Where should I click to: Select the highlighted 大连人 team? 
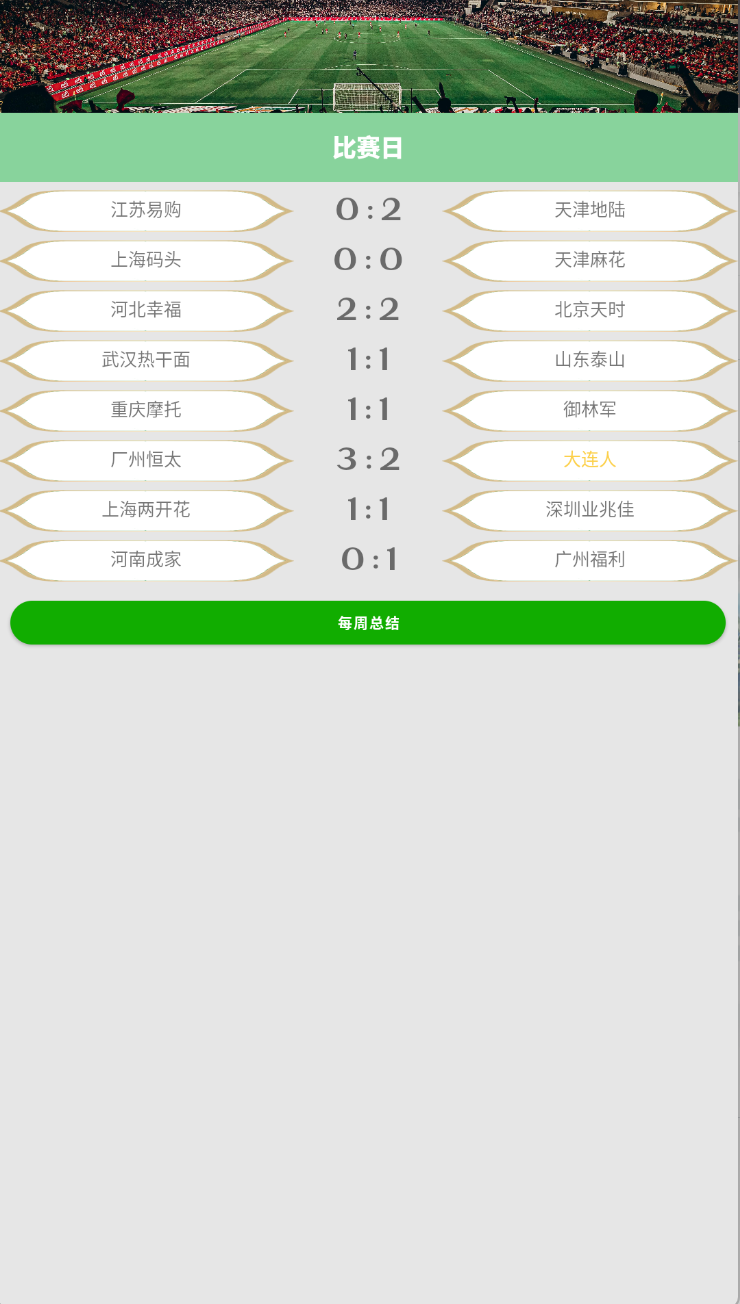[588, 460]
